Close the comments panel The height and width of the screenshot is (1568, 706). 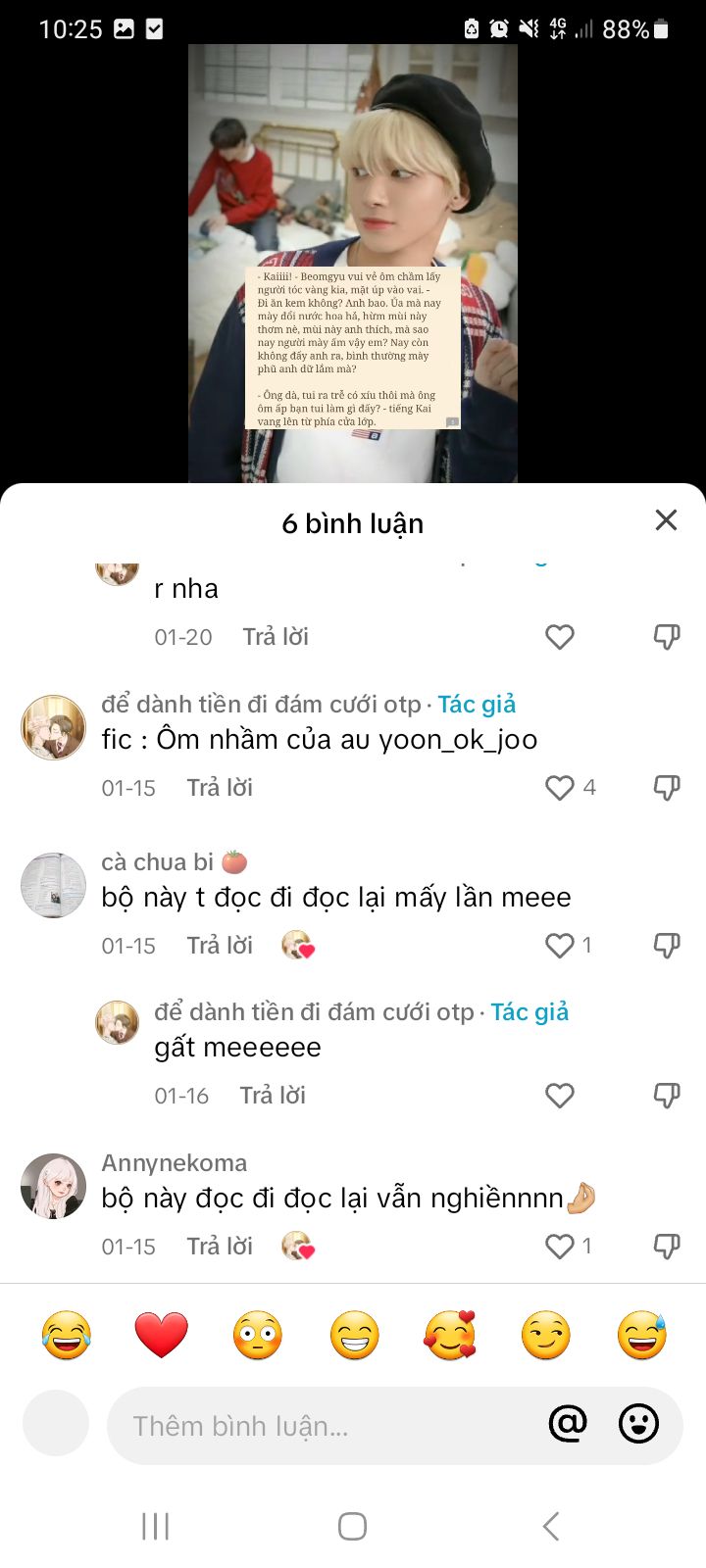pyautogui.click(x=666, y=520)
